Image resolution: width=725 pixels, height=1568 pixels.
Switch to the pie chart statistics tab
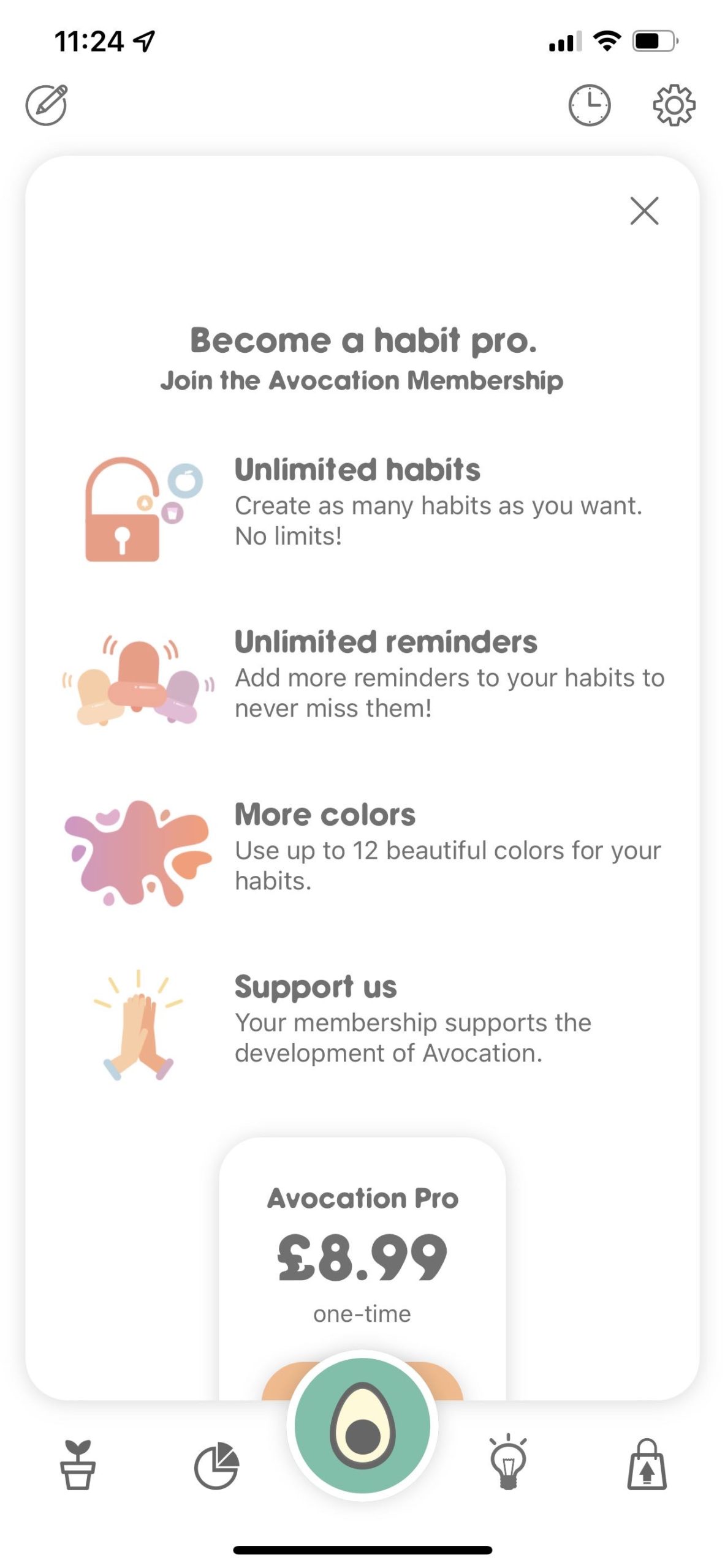(x=216, y=1466)
